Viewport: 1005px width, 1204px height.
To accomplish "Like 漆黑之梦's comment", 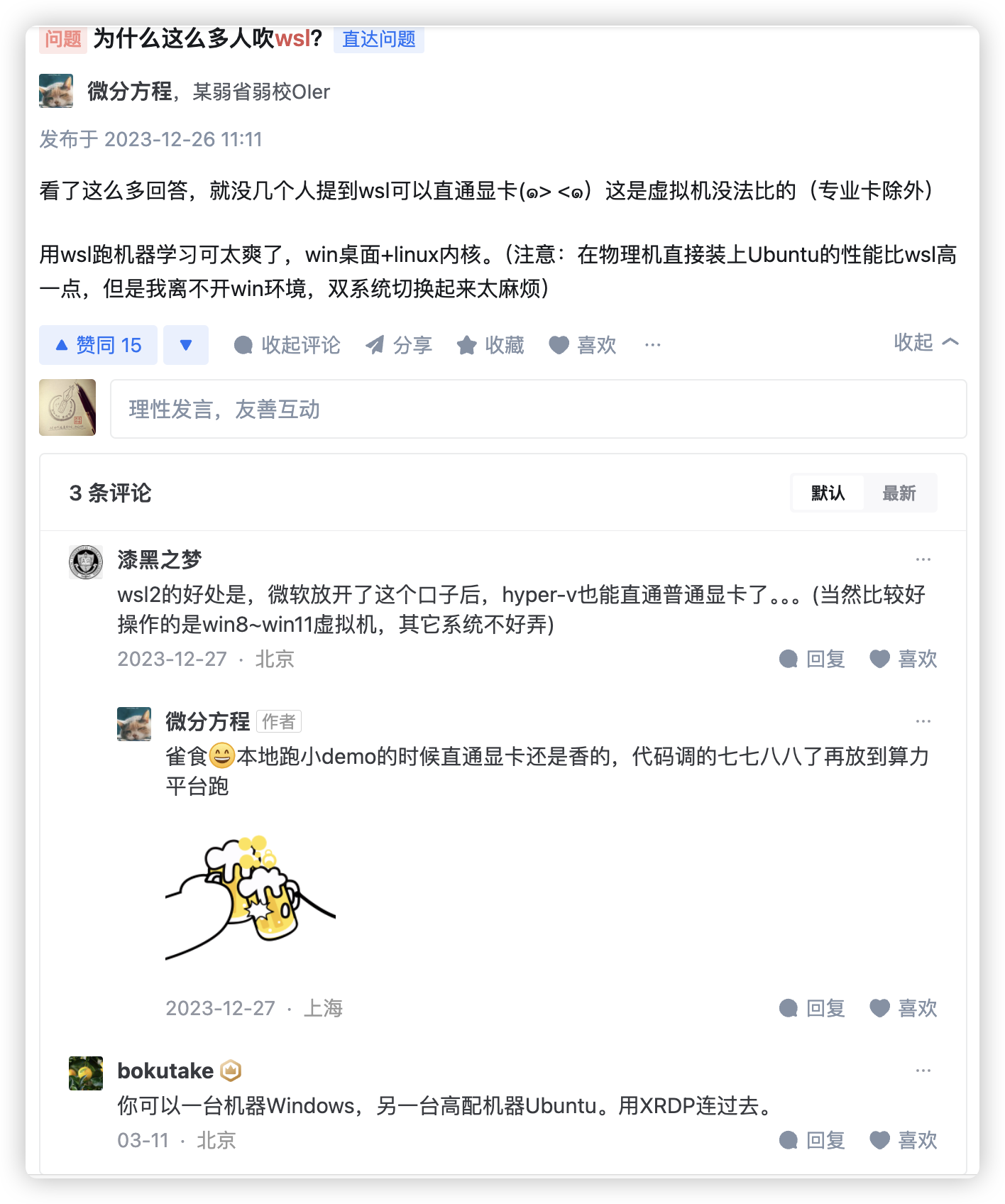I will coord(904,659).
